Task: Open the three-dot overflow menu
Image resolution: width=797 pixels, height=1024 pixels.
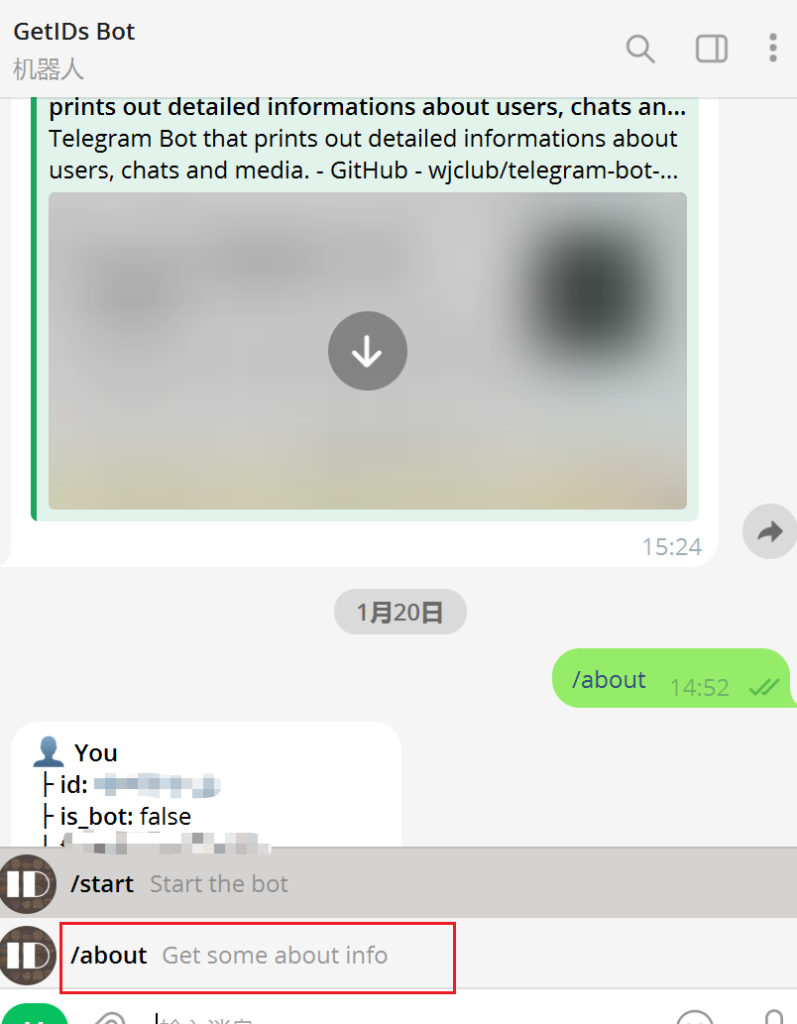Action: 772,48
